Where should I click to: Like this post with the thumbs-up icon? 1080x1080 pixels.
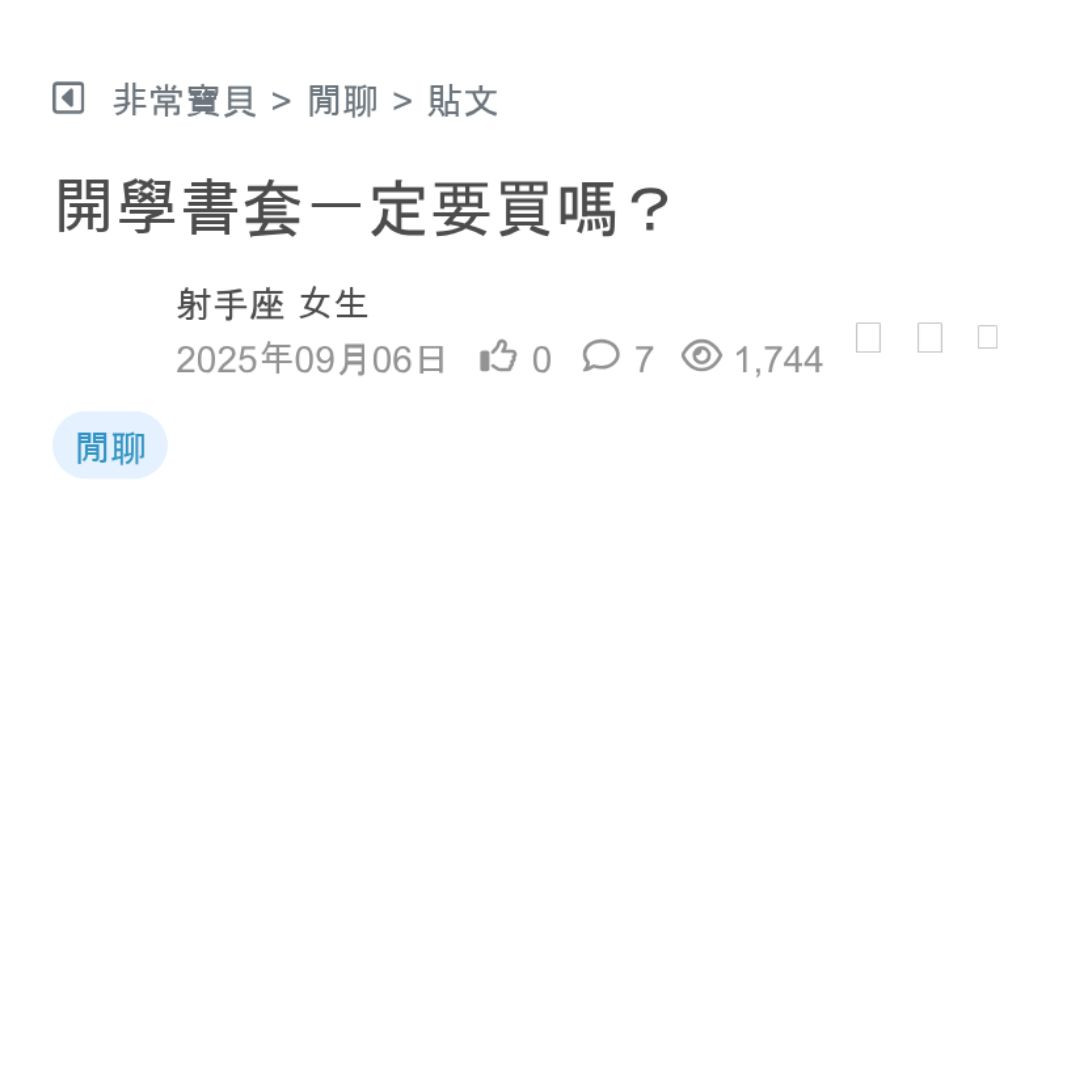[x=498, y=356]
